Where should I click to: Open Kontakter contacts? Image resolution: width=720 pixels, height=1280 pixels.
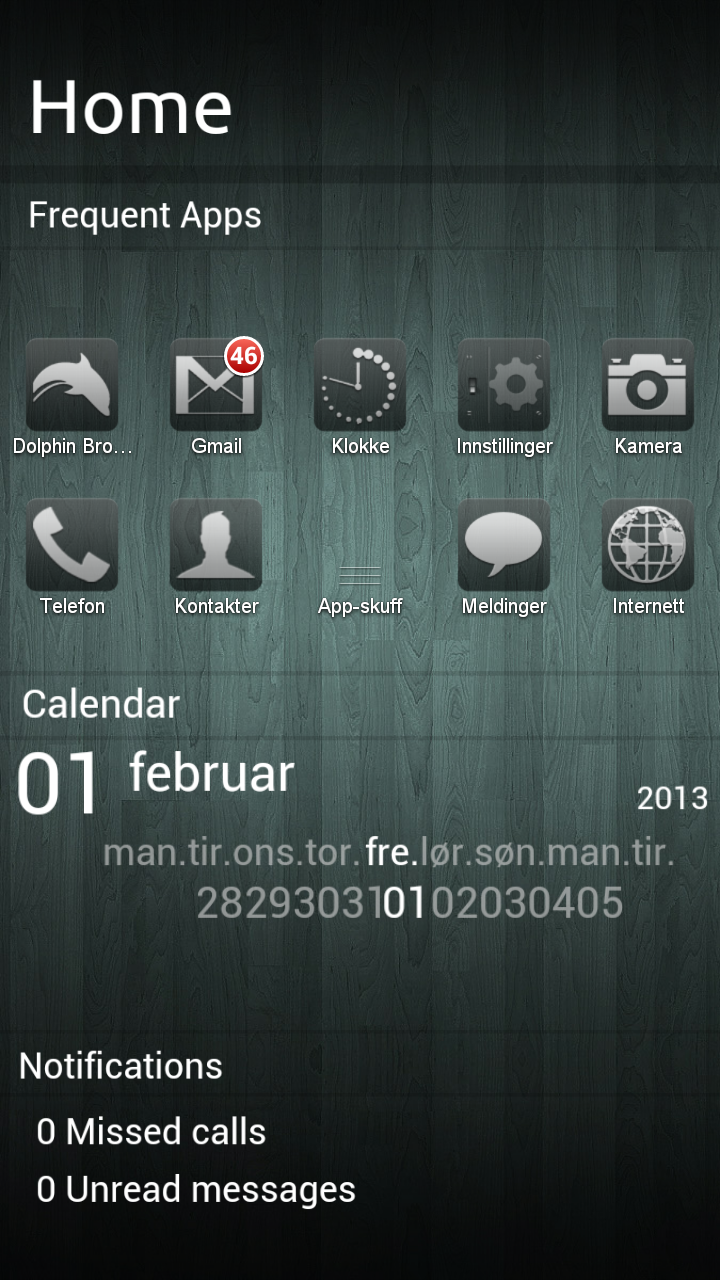[216, 557]
